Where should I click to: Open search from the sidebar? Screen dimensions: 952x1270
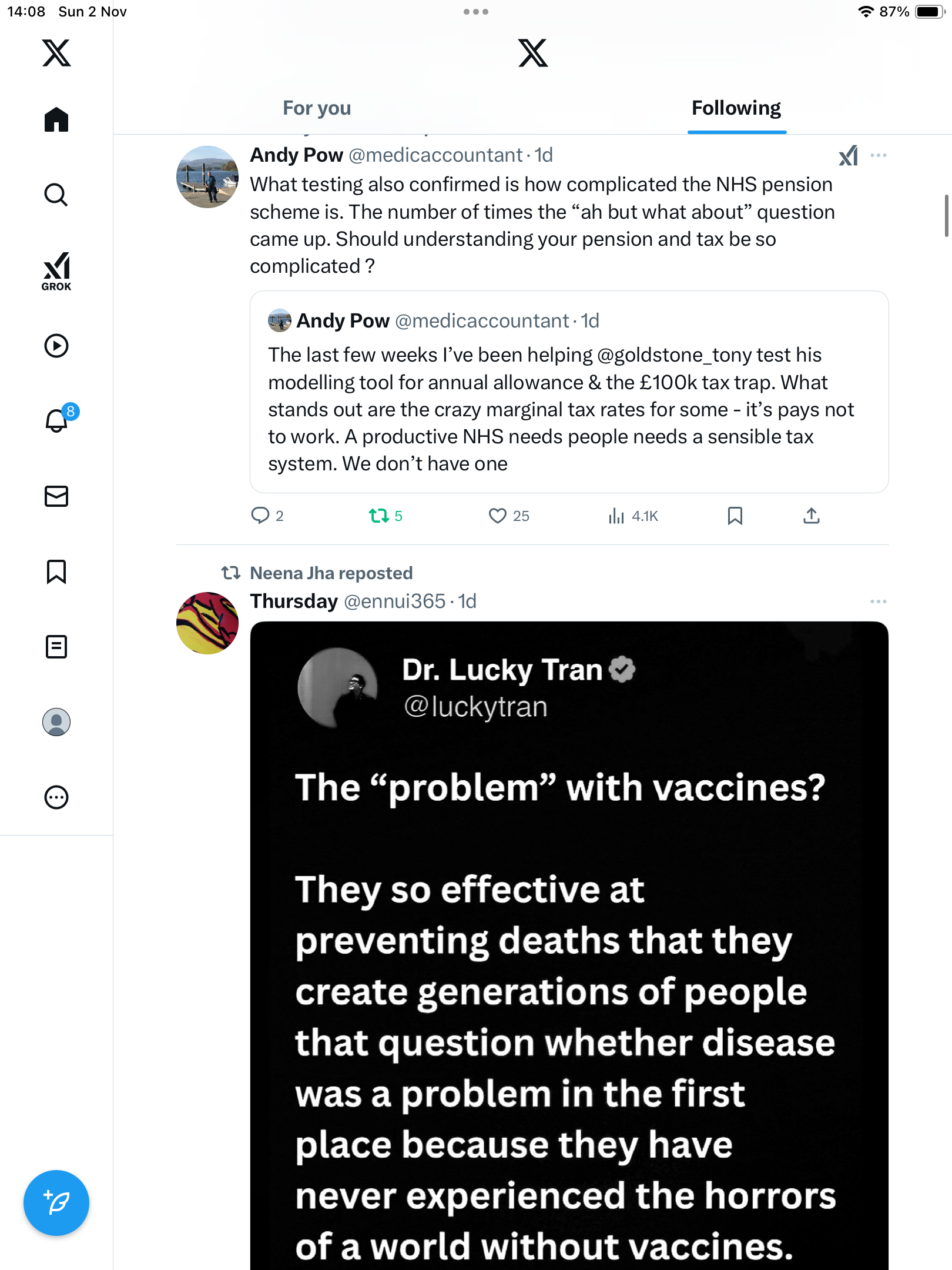[56, 195]
